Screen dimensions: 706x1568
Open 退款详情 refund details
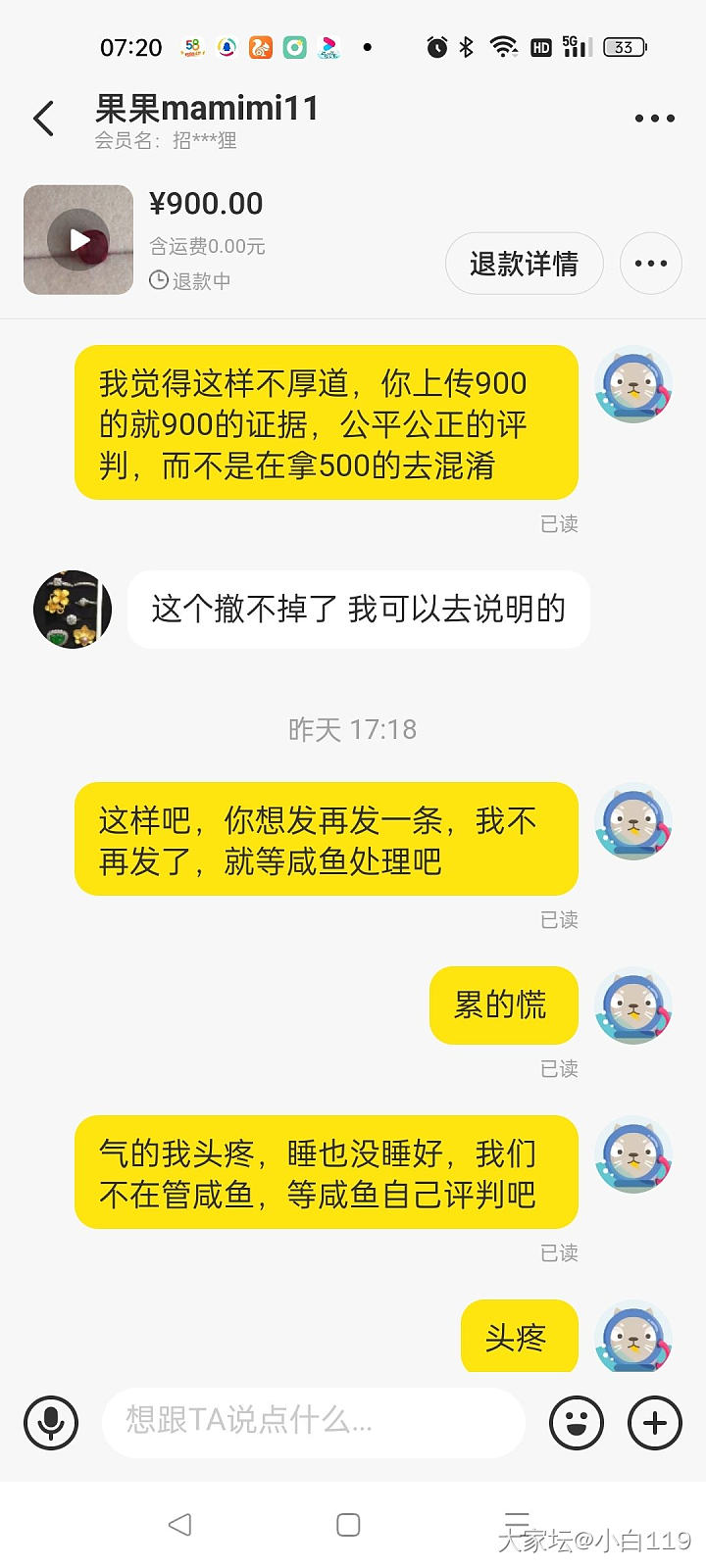tap(524, 264)
